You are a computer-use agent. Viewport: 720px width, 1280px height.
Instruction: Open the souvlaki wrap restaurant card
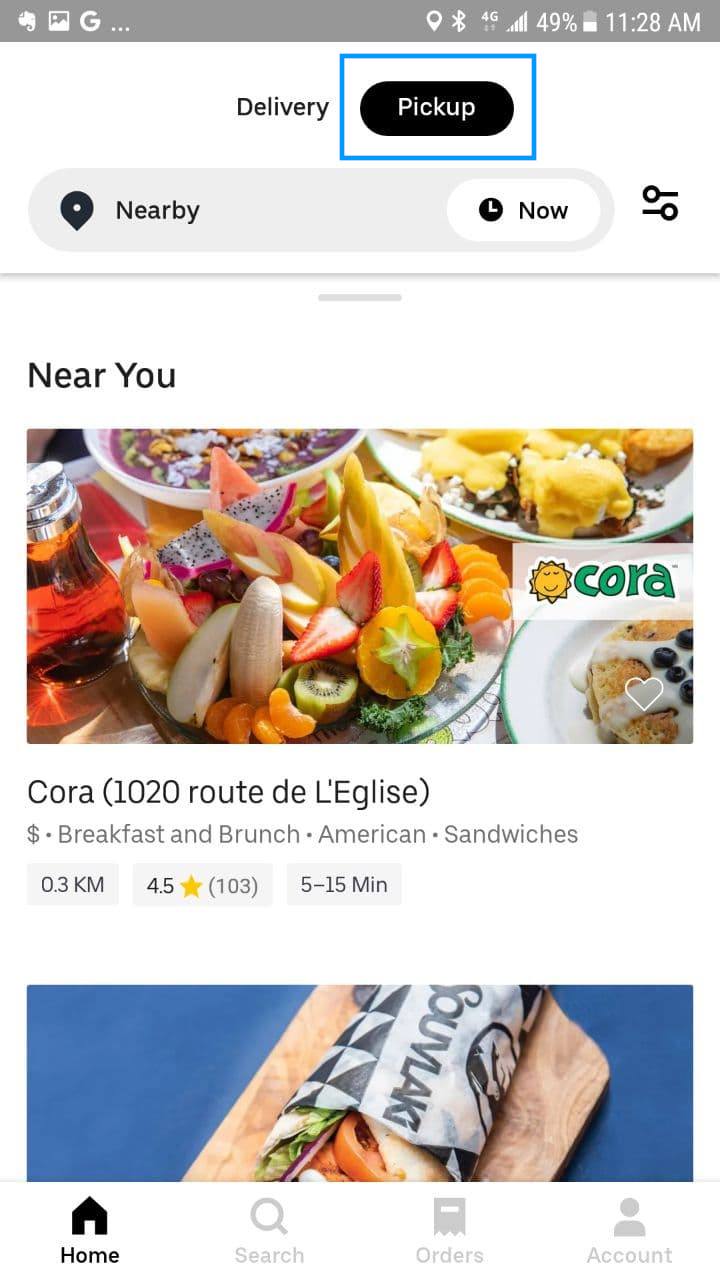click(x=360, y=1083)
